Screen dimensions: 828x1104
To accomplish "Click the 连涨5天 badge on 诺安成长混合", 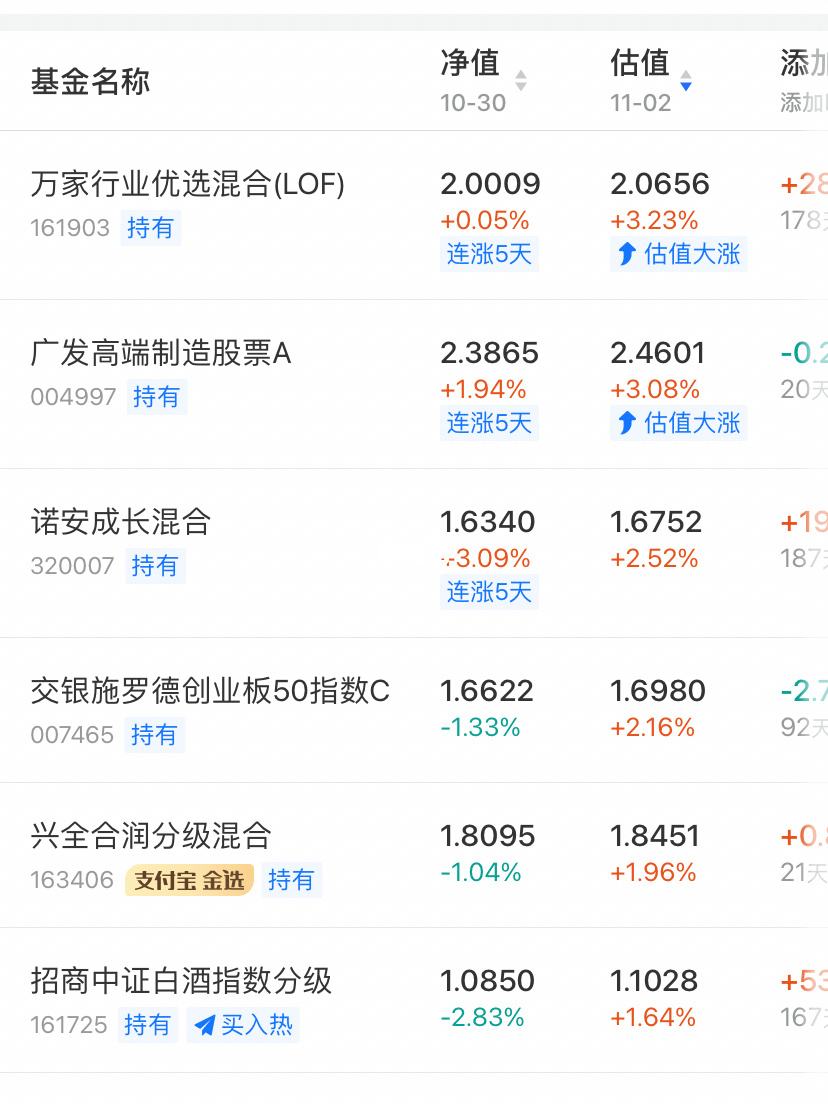I will (x=489, y=592).
